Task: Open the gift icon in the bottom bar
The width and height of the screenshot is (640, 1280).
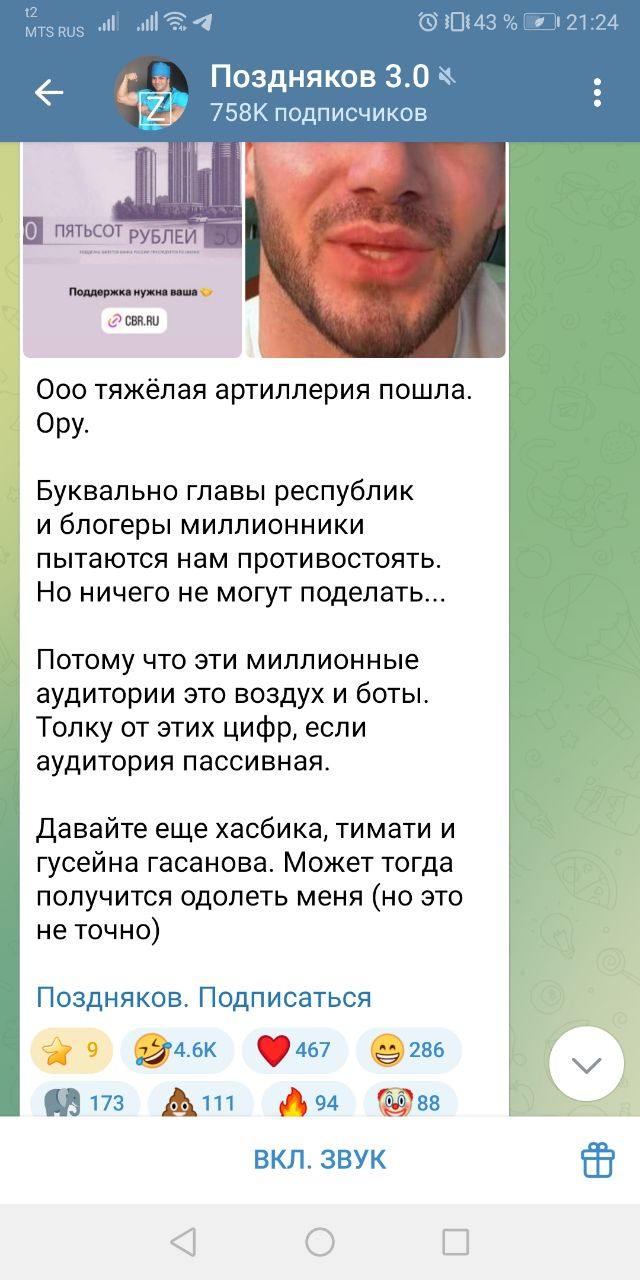Action: point(598,1160)
